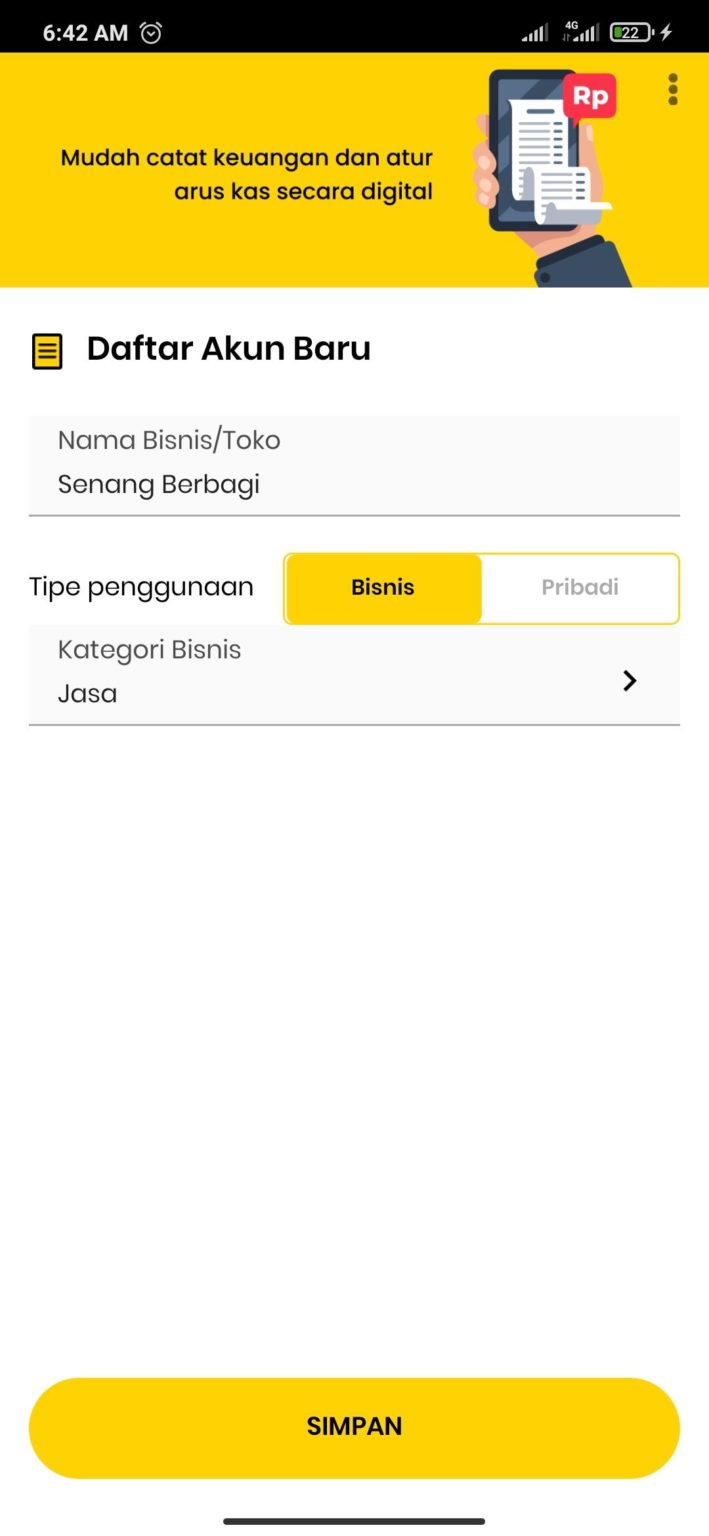The height and width of the screenshot is (1536, 709).
Task: Edit the Nama Bisnis/Toko field
Action: [354, 466]
